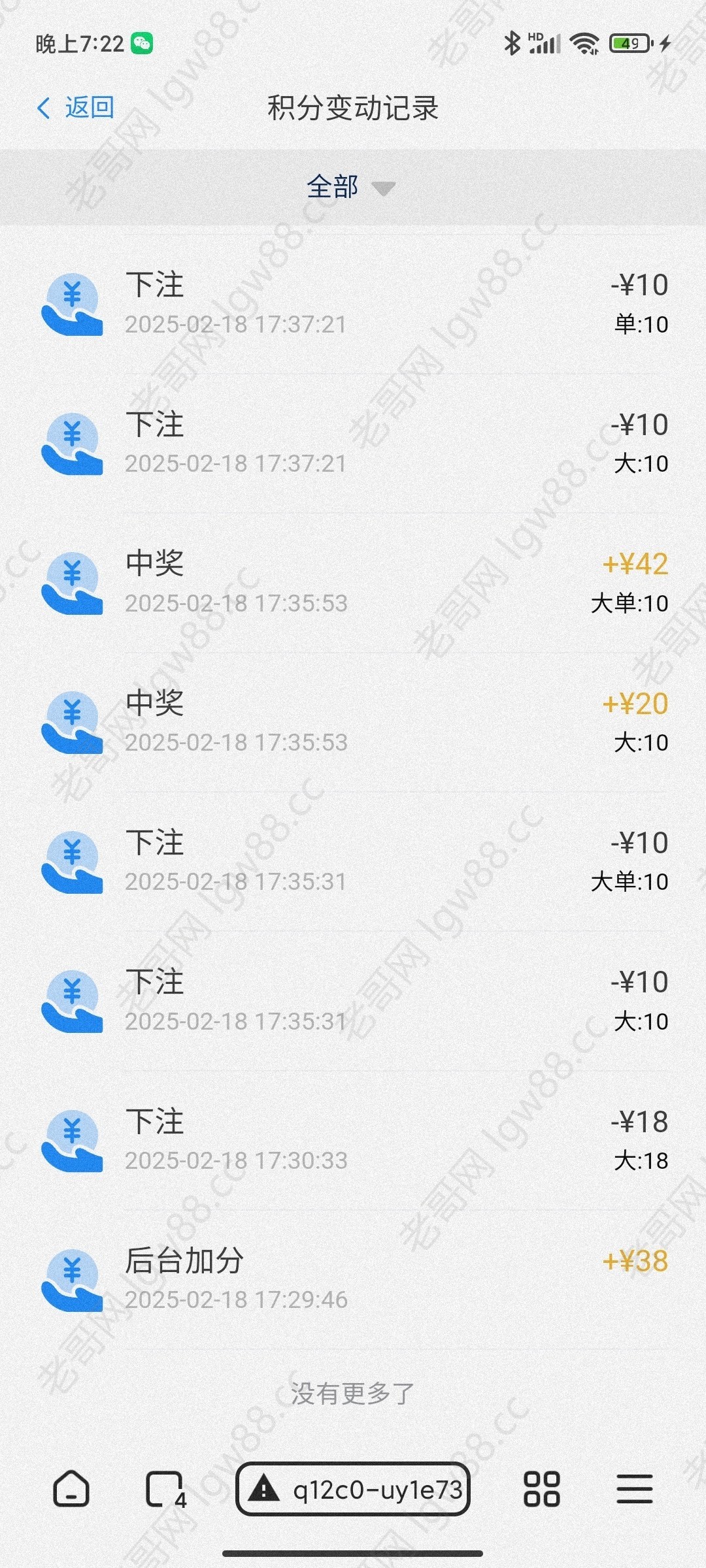Open the browser hamburger menu
Viewport: 706px width, 1568px height.
634,1489
